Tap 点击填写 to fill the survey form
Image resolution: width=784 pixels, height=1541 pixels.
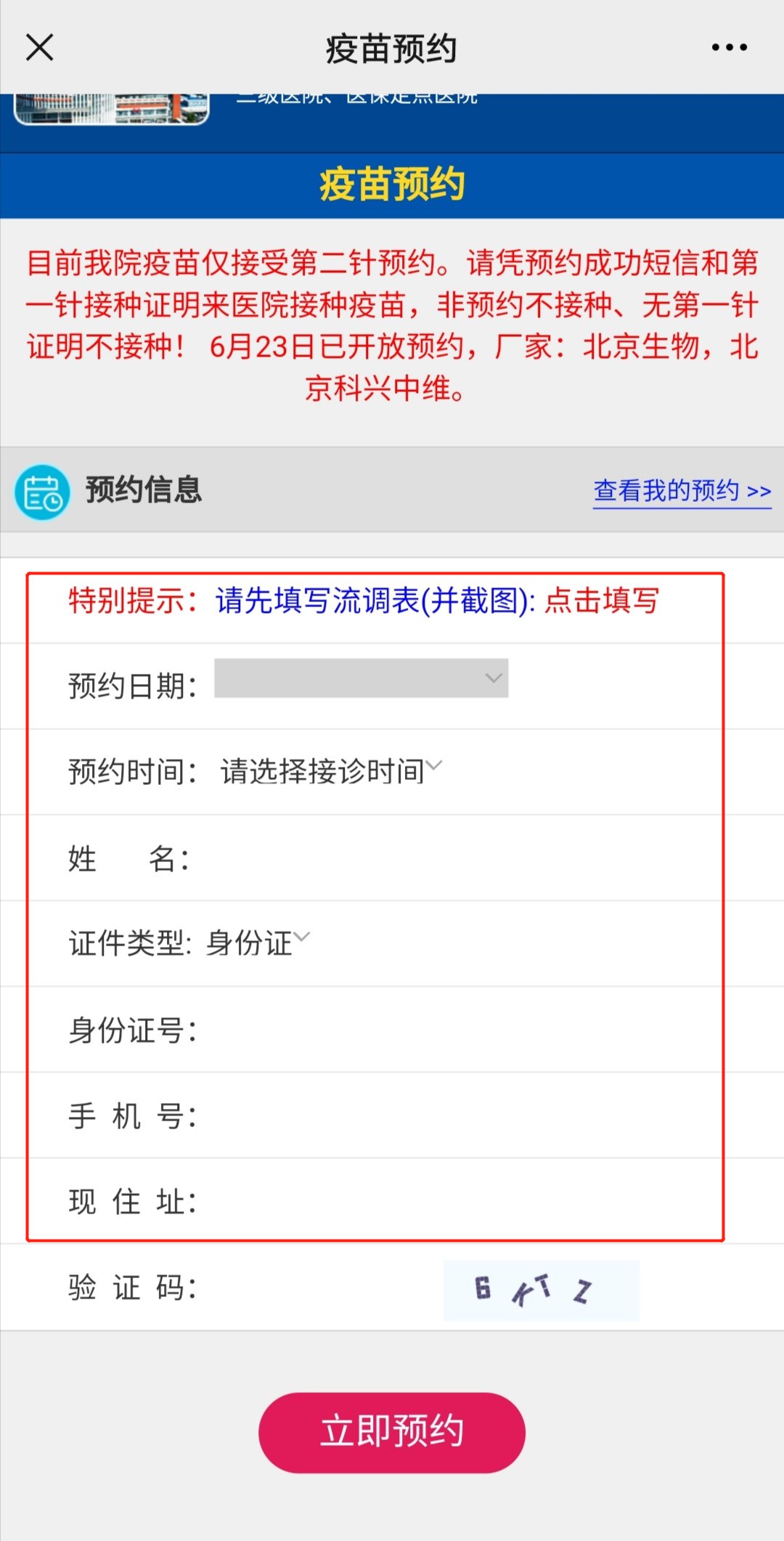pyautogui.click(x=601, y=601)
